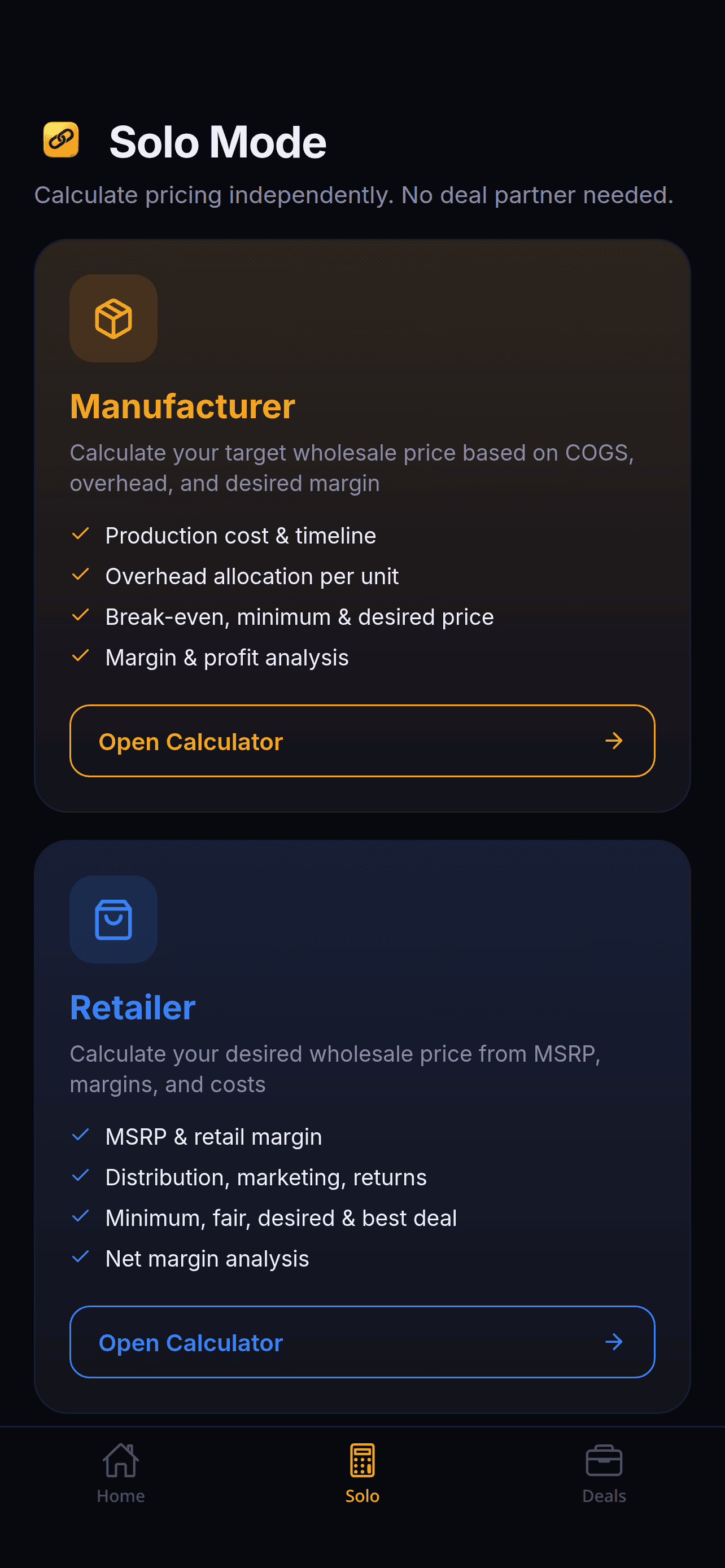Tap checkmark next to Net margin analysis
This screenshot has width=725, height=1568.
81,1257
